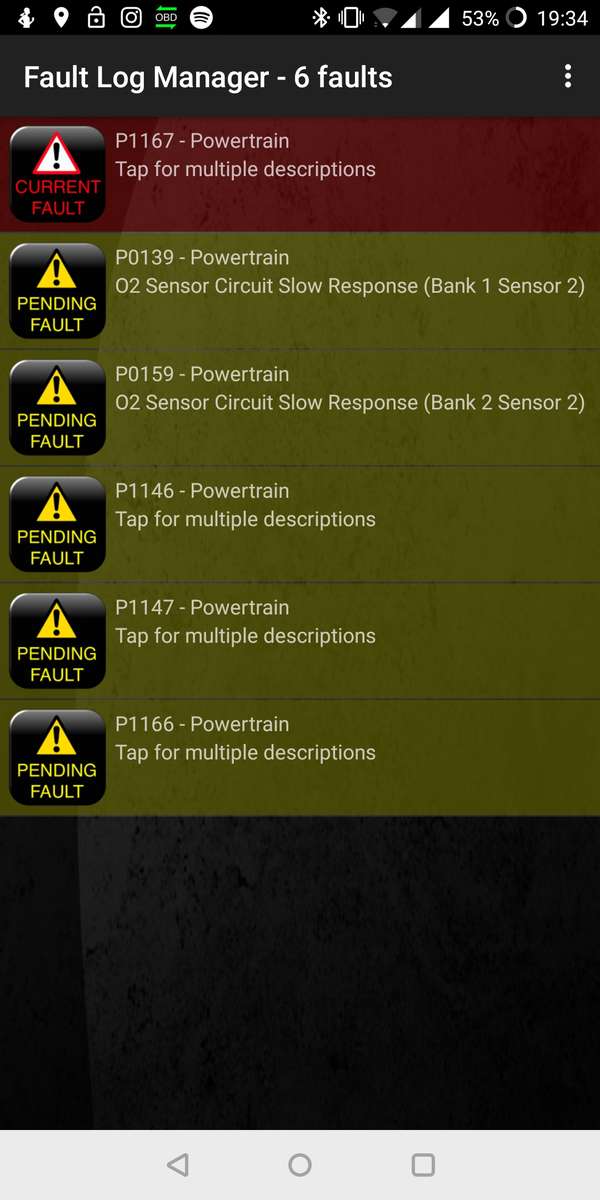Open the overflow menu
This screenshot has width=600, height=1200.
(x=567, y=77)
